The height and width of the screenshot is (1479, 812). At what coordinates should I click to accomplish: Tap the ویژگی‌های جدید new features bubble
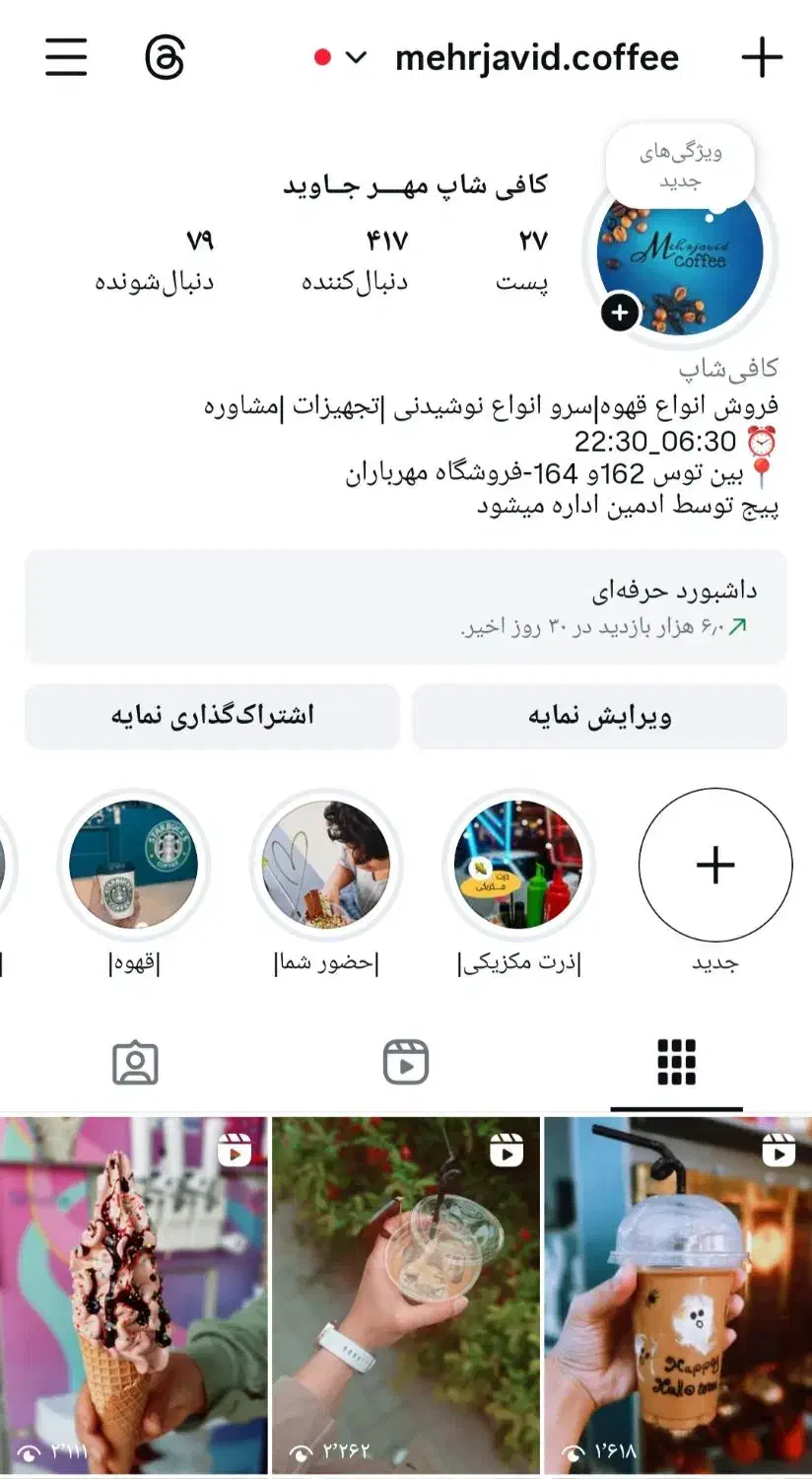(x=679, y=161)
